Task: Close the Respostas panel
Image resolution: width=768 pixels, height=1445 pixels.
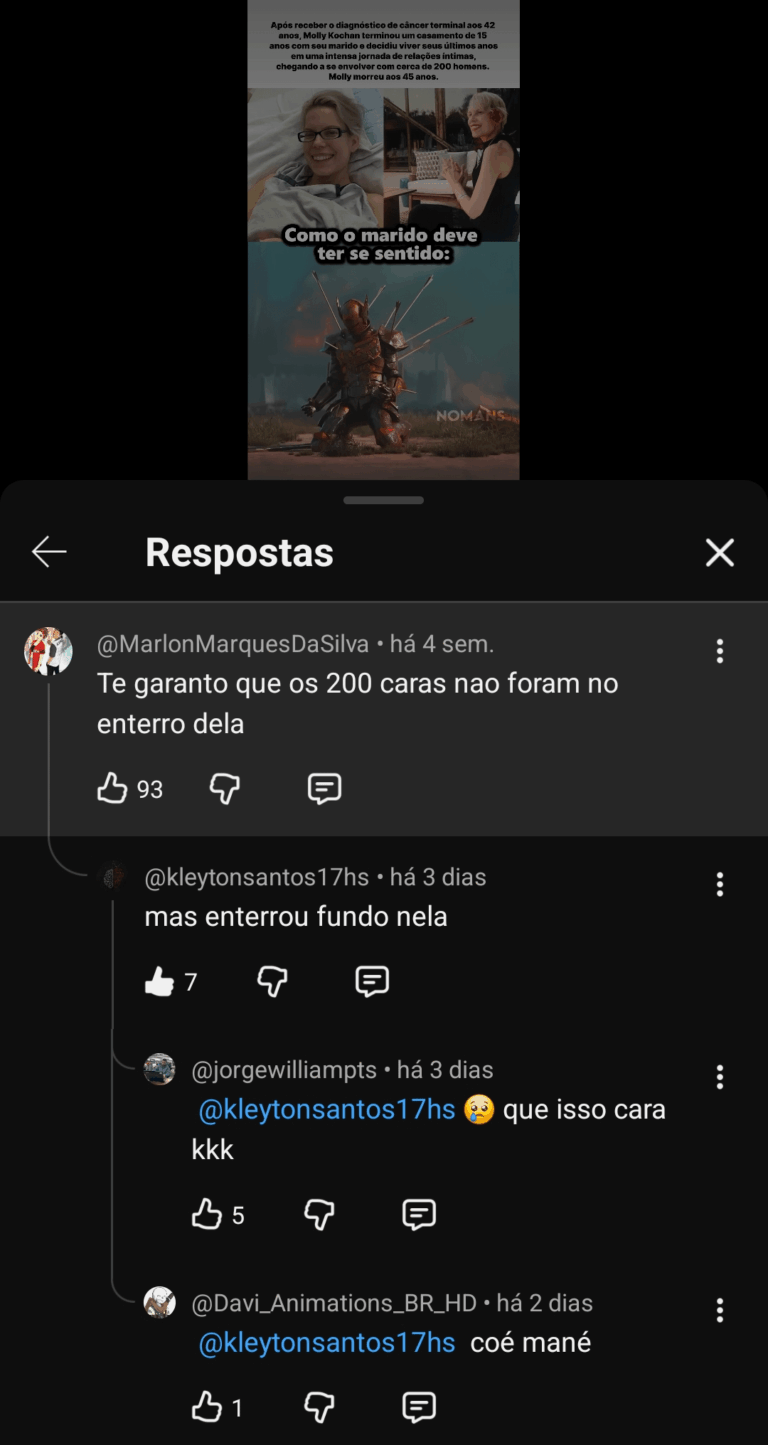Action: tap(720, 552)
